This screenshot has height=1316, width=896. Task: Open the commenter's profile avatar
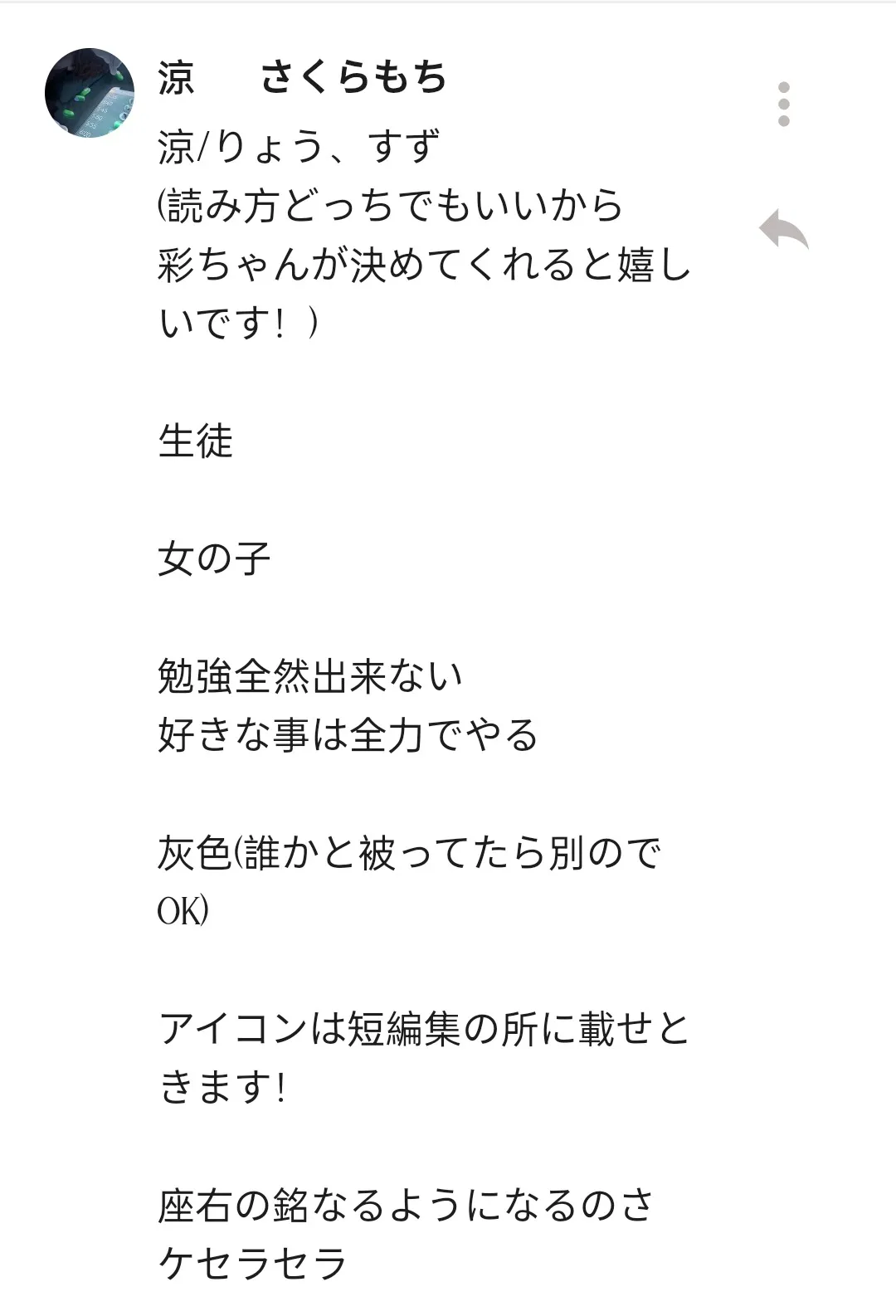90,93
